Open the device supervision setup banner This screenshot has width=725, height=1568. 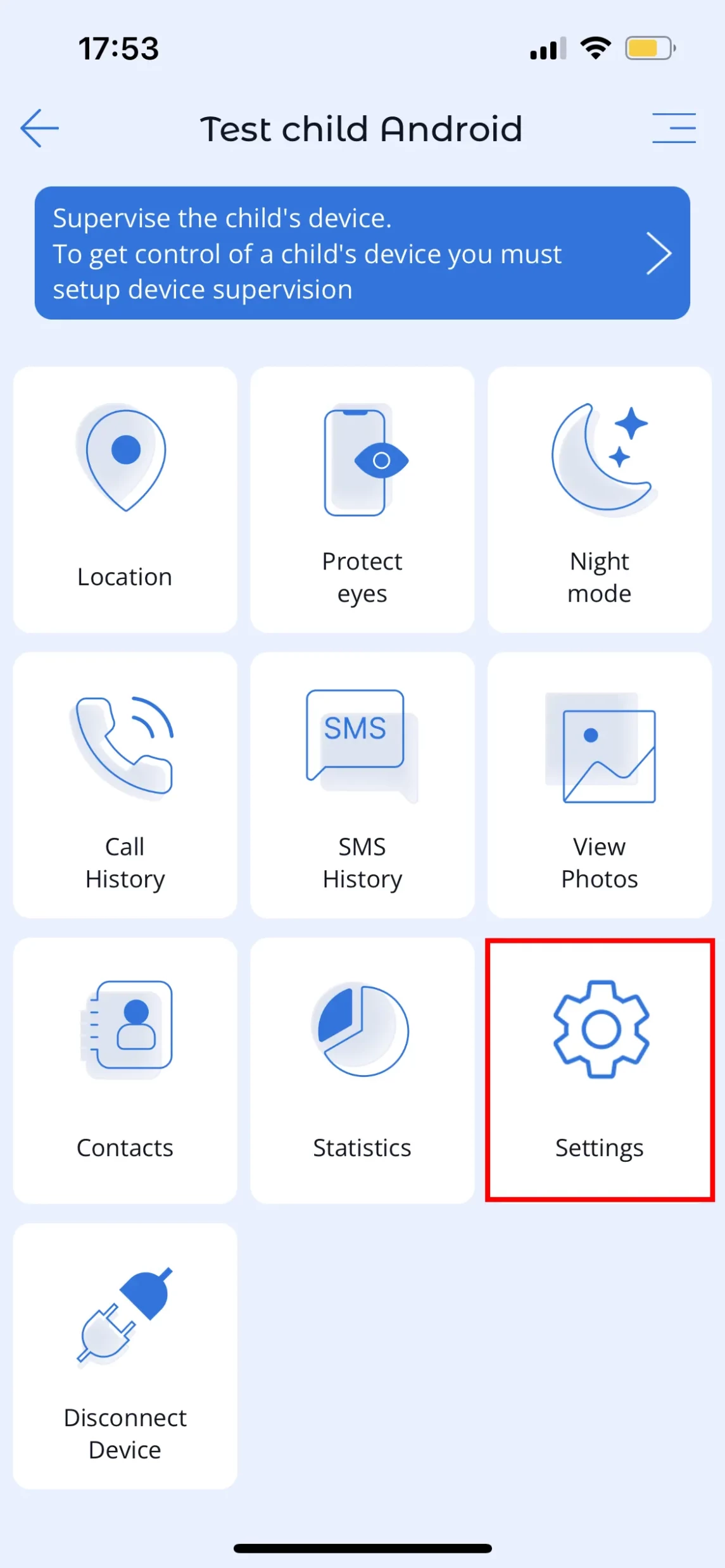362,253
